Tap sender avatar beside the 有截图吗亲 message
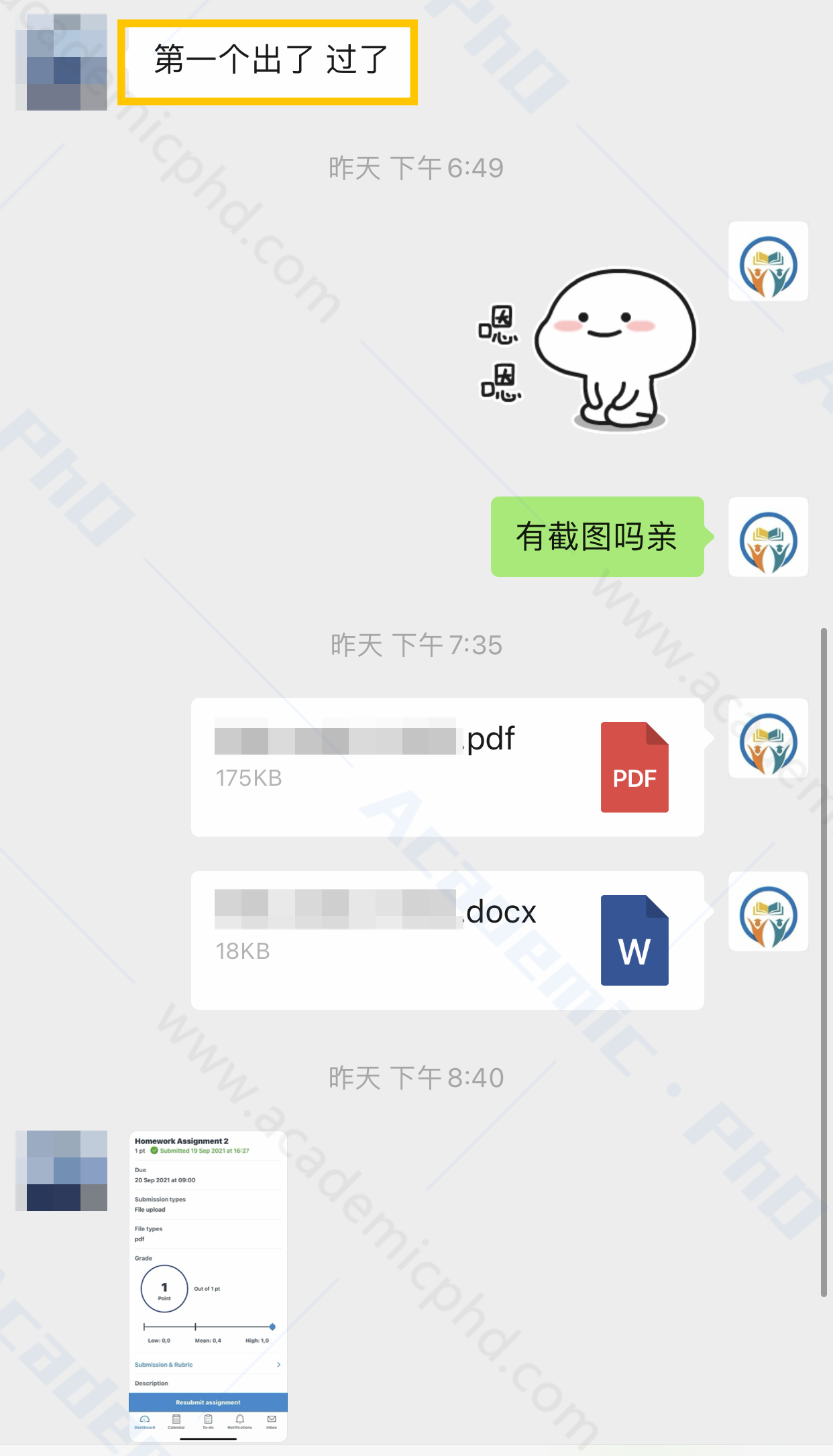This screenshot has height=1456, width=833. 768,537
